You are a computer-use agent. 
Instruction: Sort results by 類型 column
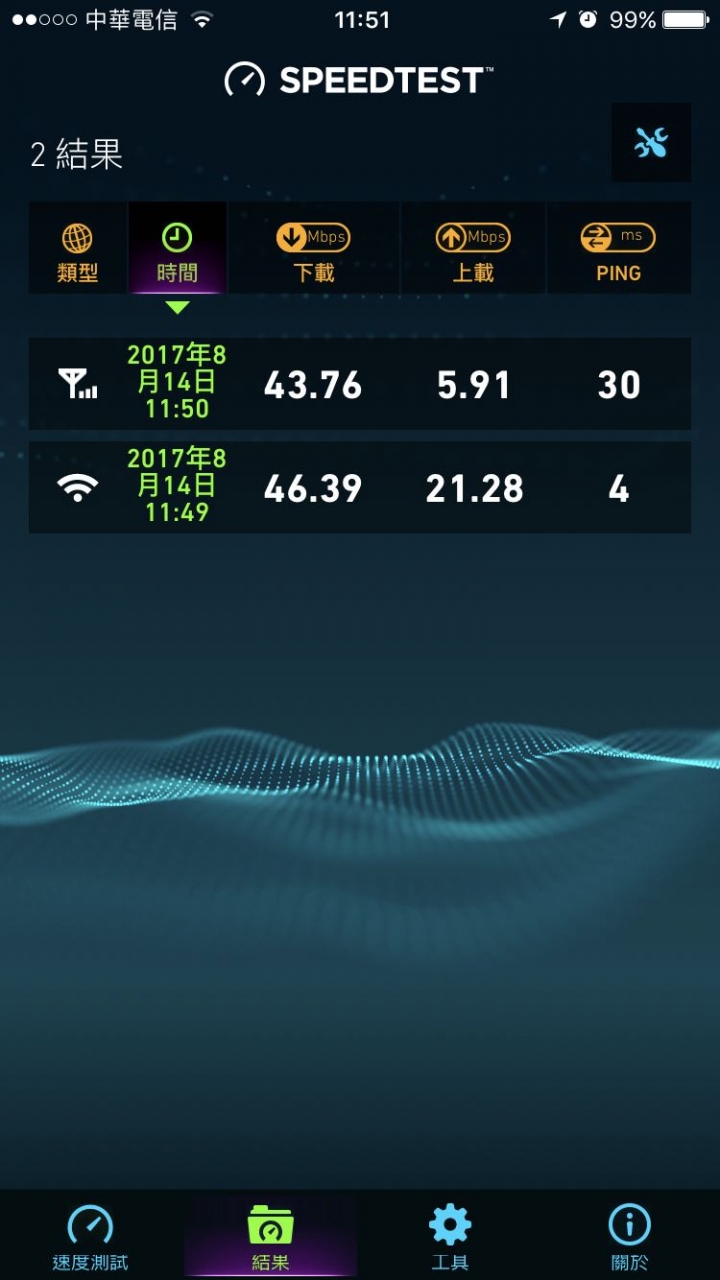point(78,248)
